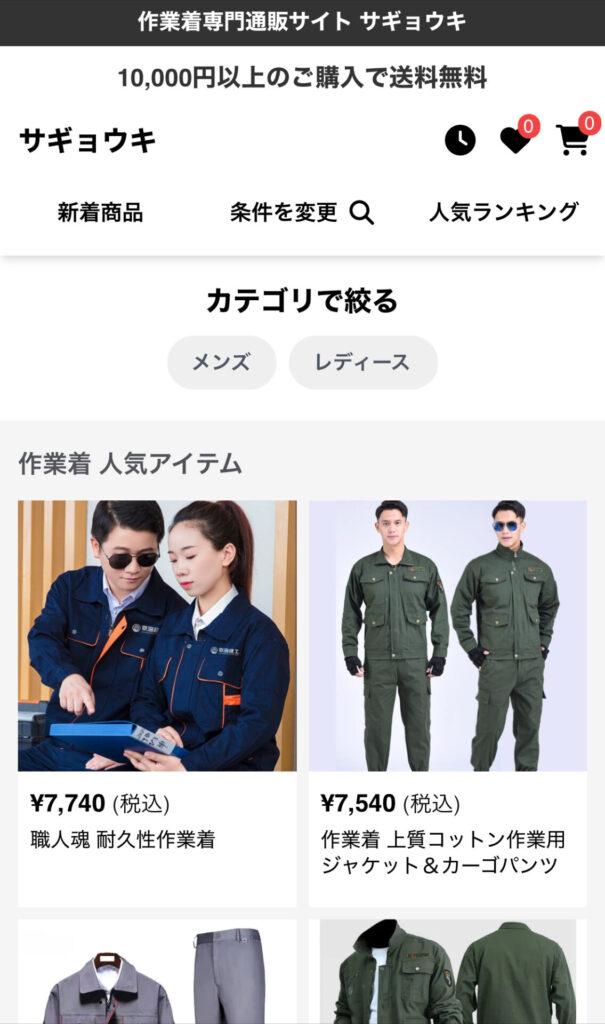The image size is (605, 1024).
Task: Open favorites heart icon
Action: tap(515, 140)
